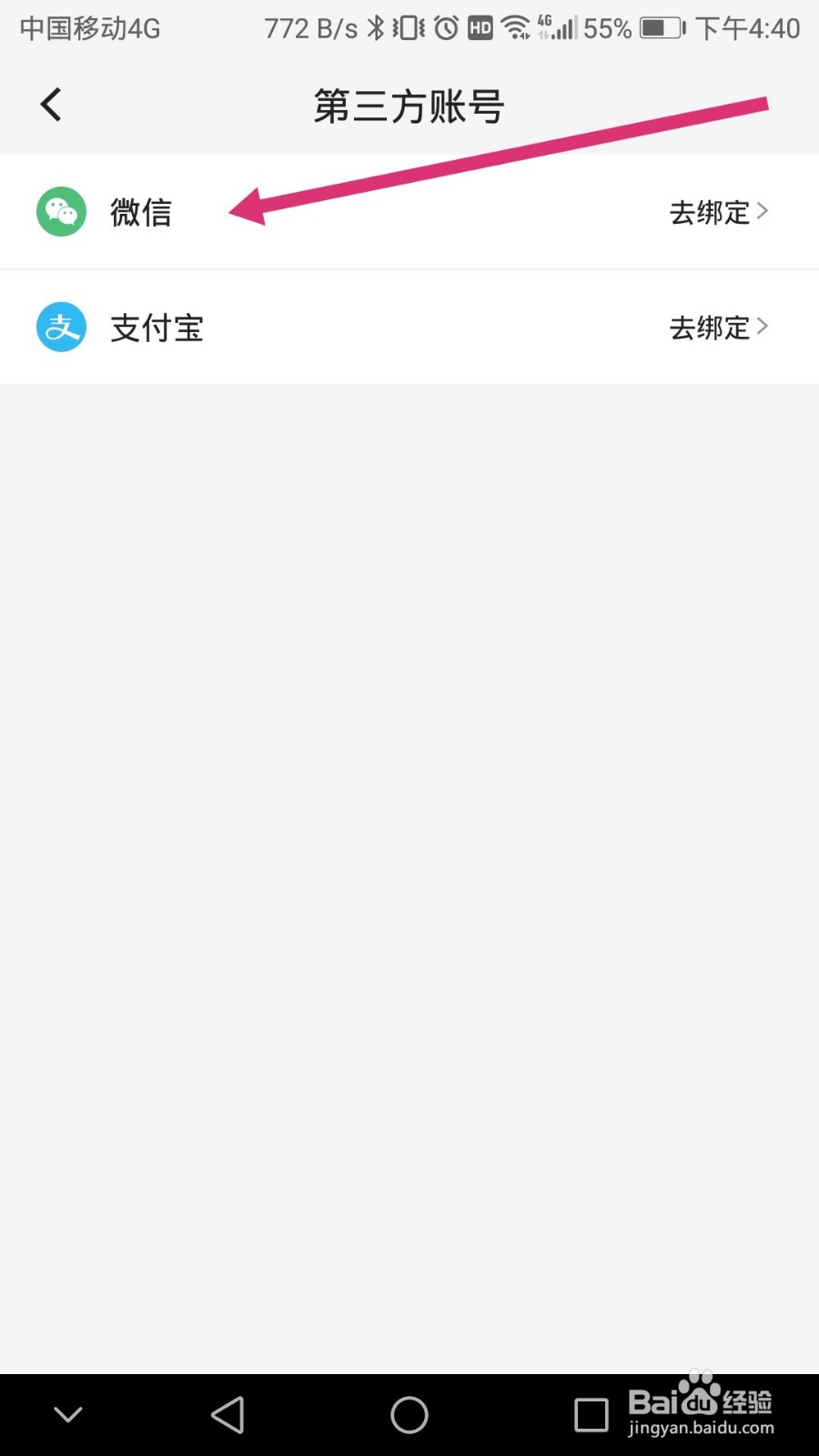The image size is (819, 1456).
Task: Collapse the navigation bar hide arrow
Action: (x=67, y=1414)
